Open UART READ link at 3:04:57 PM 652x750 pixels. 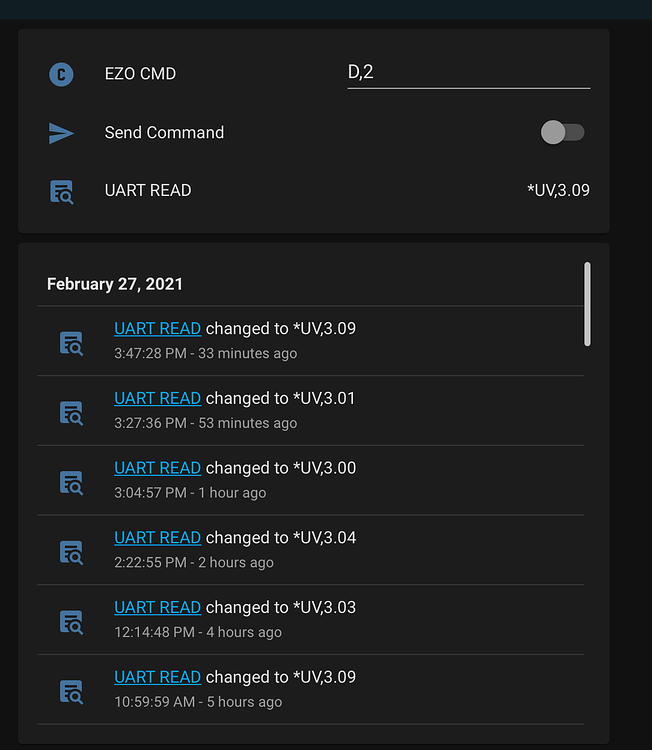click(157, 468)
